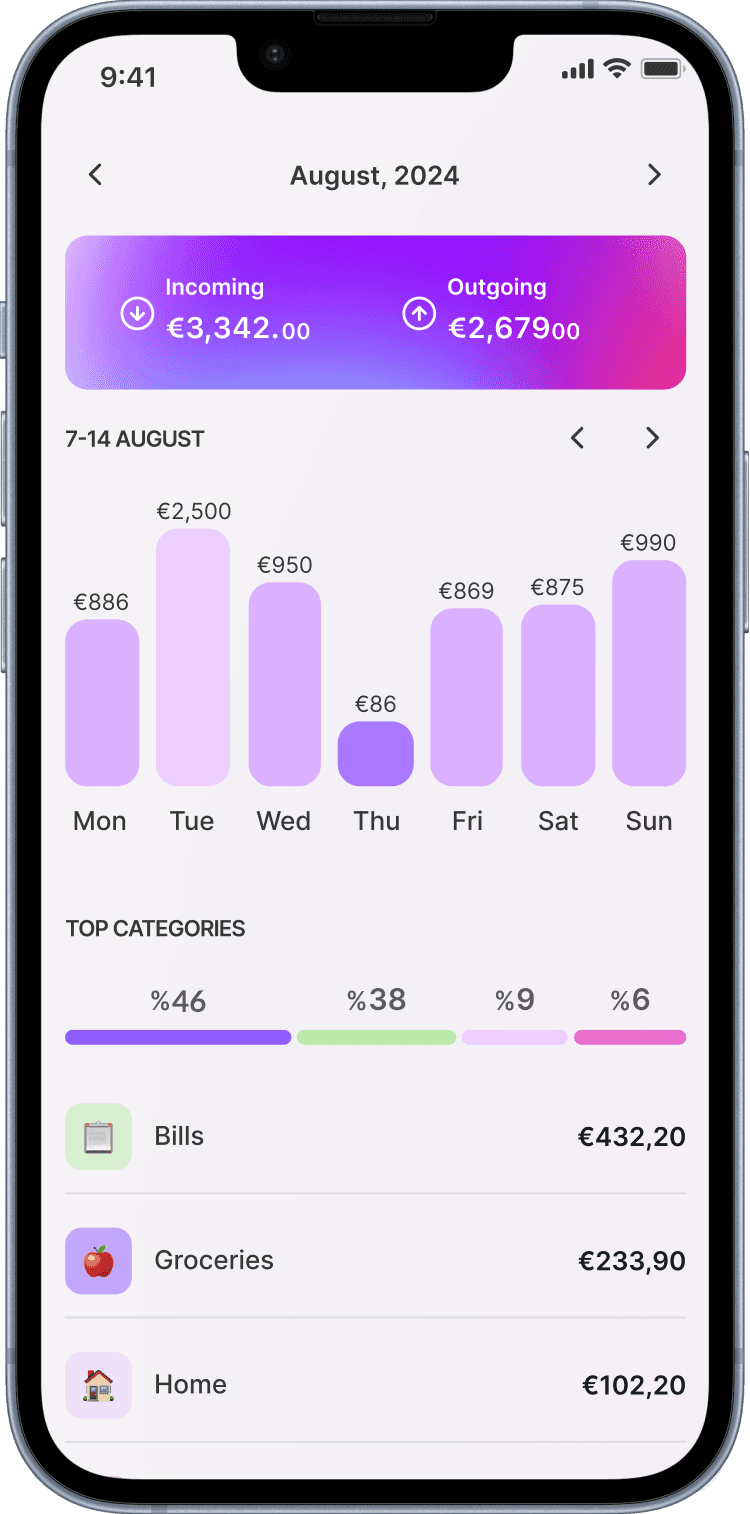The image size is (750, 1514).
Task: Select the Fri bar showing €869
Action: [x=467, y=697]
